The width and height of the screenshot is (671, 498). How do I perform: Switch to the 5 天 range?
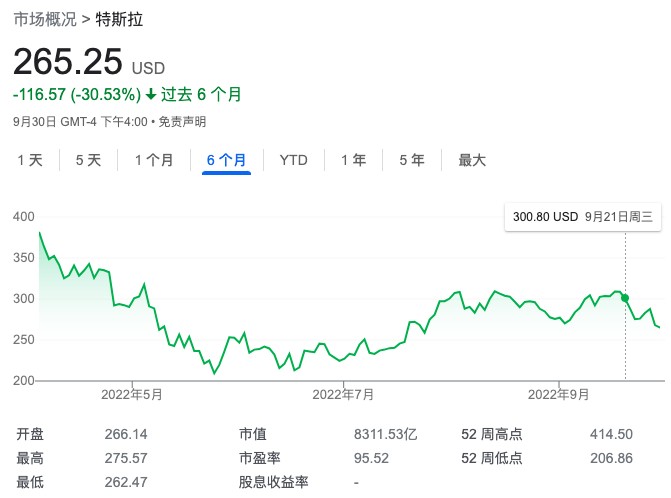88,160
